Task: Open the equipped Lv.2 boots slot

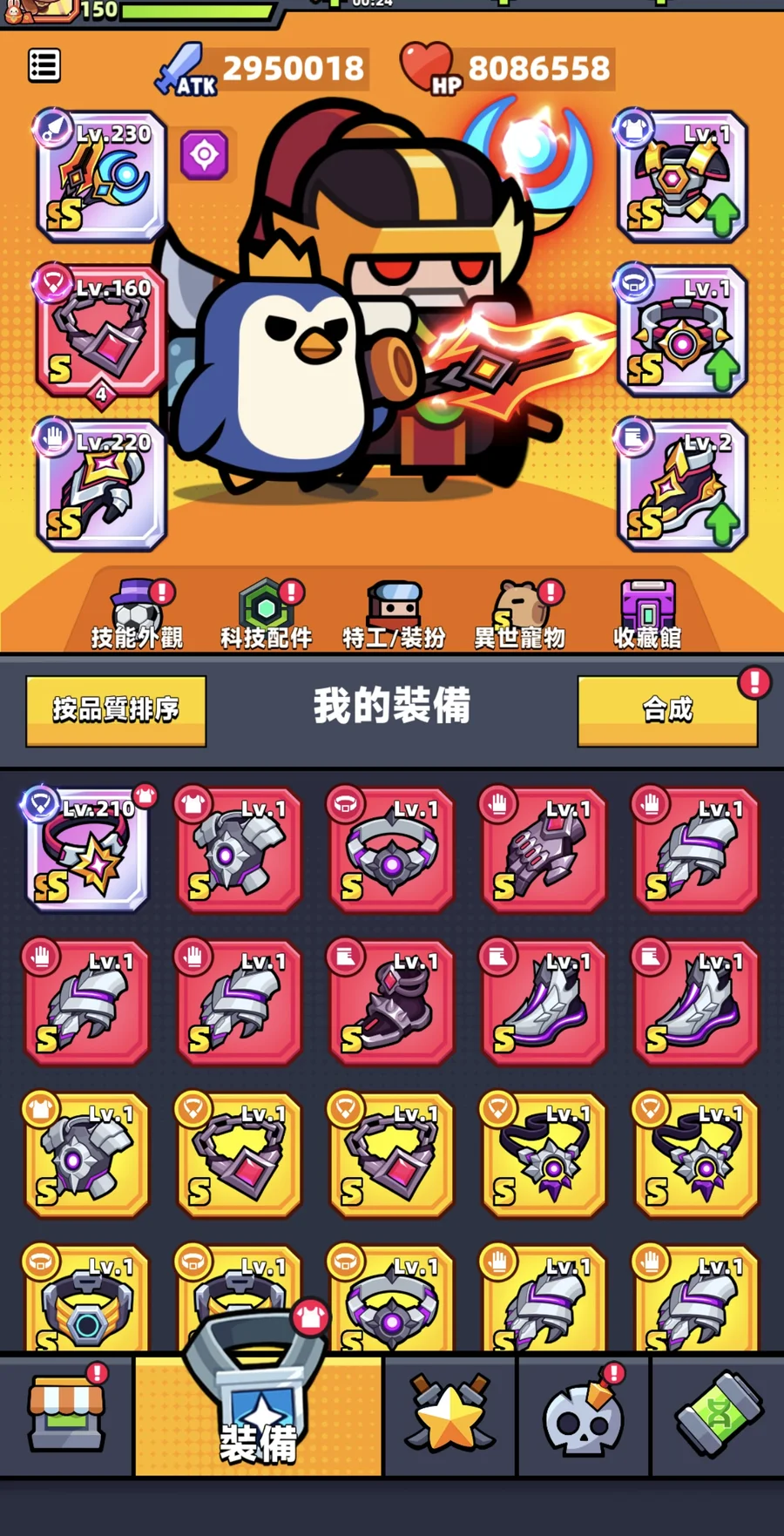Action: (682, 485)
